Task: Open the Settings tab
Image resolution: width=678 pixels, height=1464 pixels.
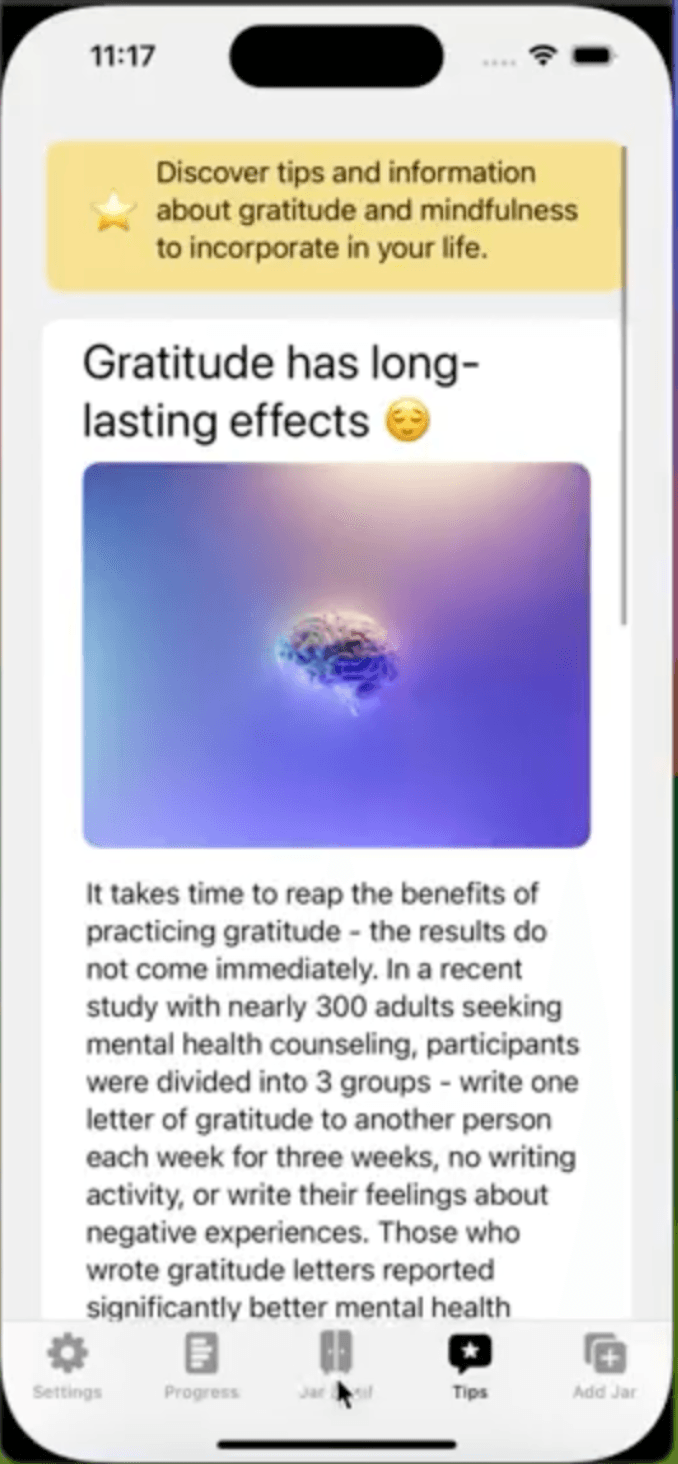Action: coord(67,1366)
